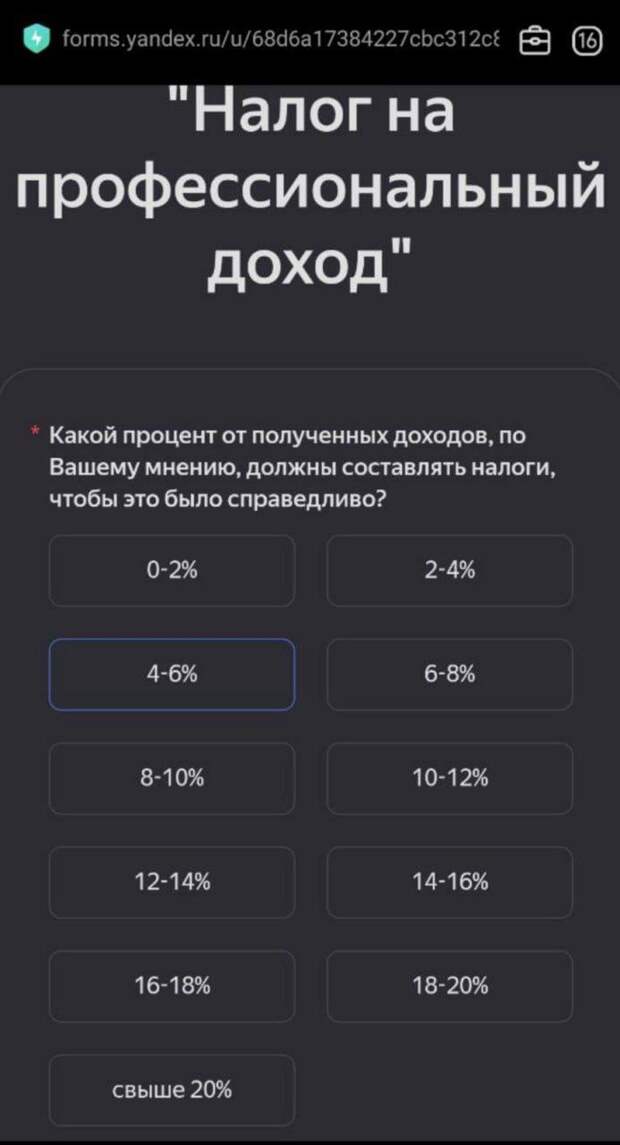Tap the shield site-protection icon
Screen dimensions: 620x1145
(36, 40)
